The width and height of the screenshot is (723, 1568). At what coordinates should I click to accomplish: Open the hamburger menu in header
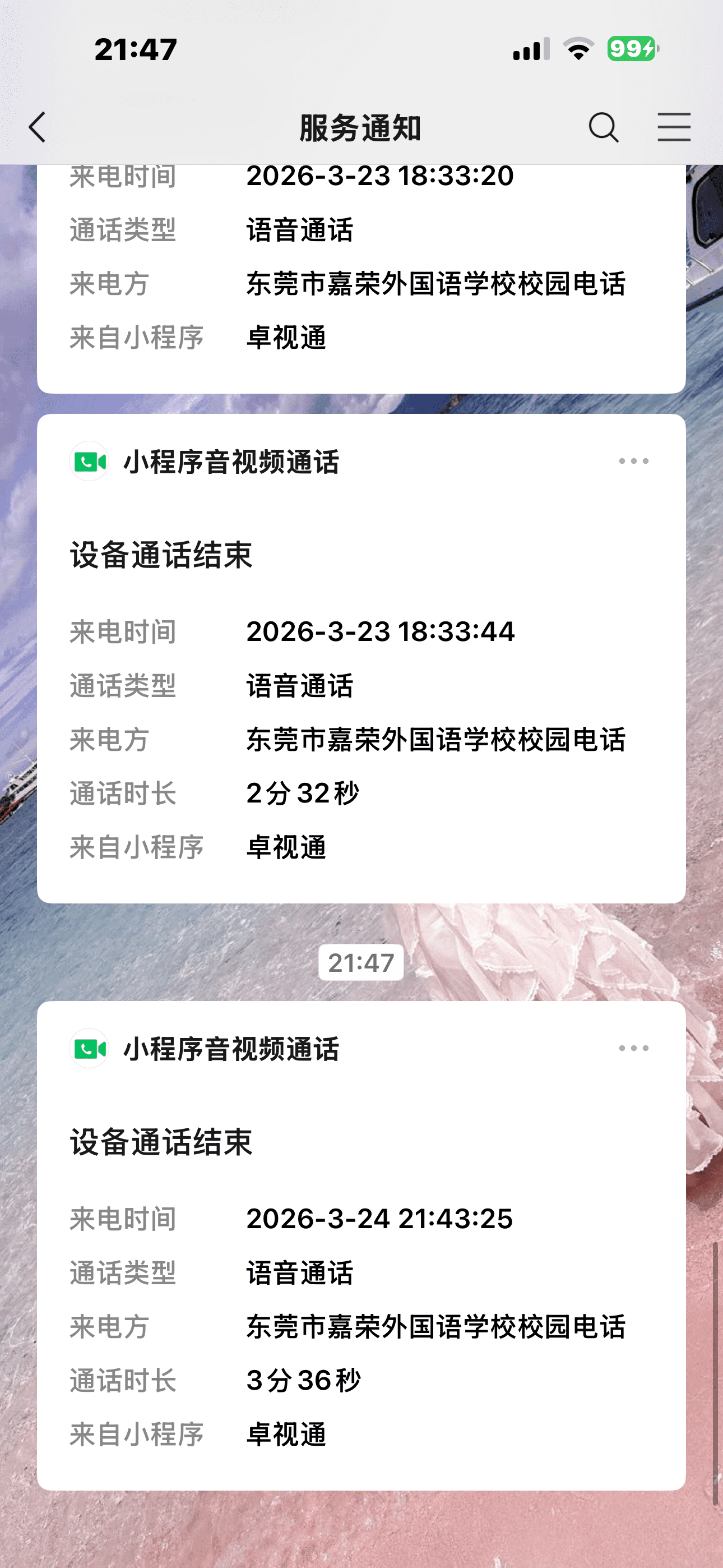tap(674, 127)
